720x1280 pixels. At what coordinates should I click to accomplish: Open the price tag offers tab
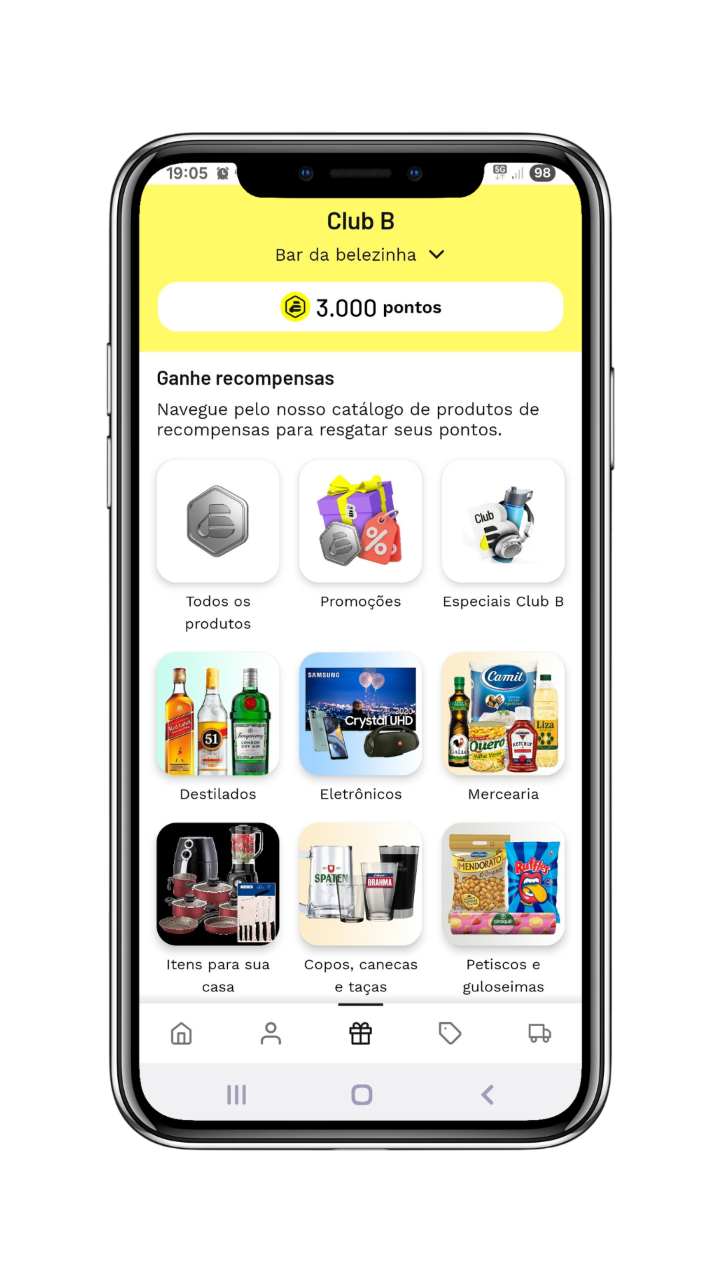(450, 1034)
